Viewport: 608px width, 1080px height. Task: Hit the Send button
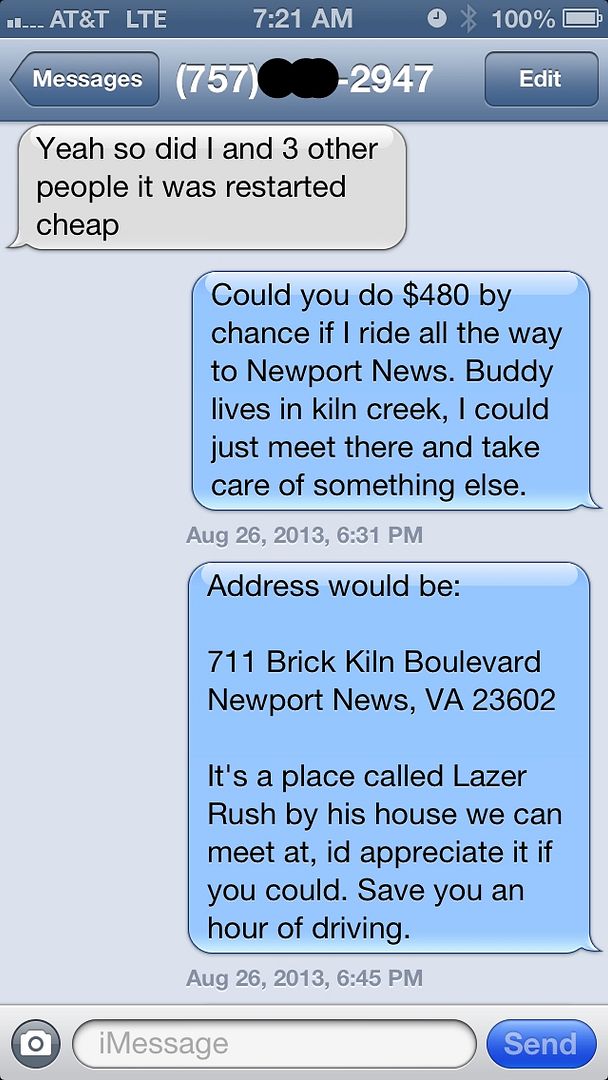pyautogui.click(x=540, y=1044)
